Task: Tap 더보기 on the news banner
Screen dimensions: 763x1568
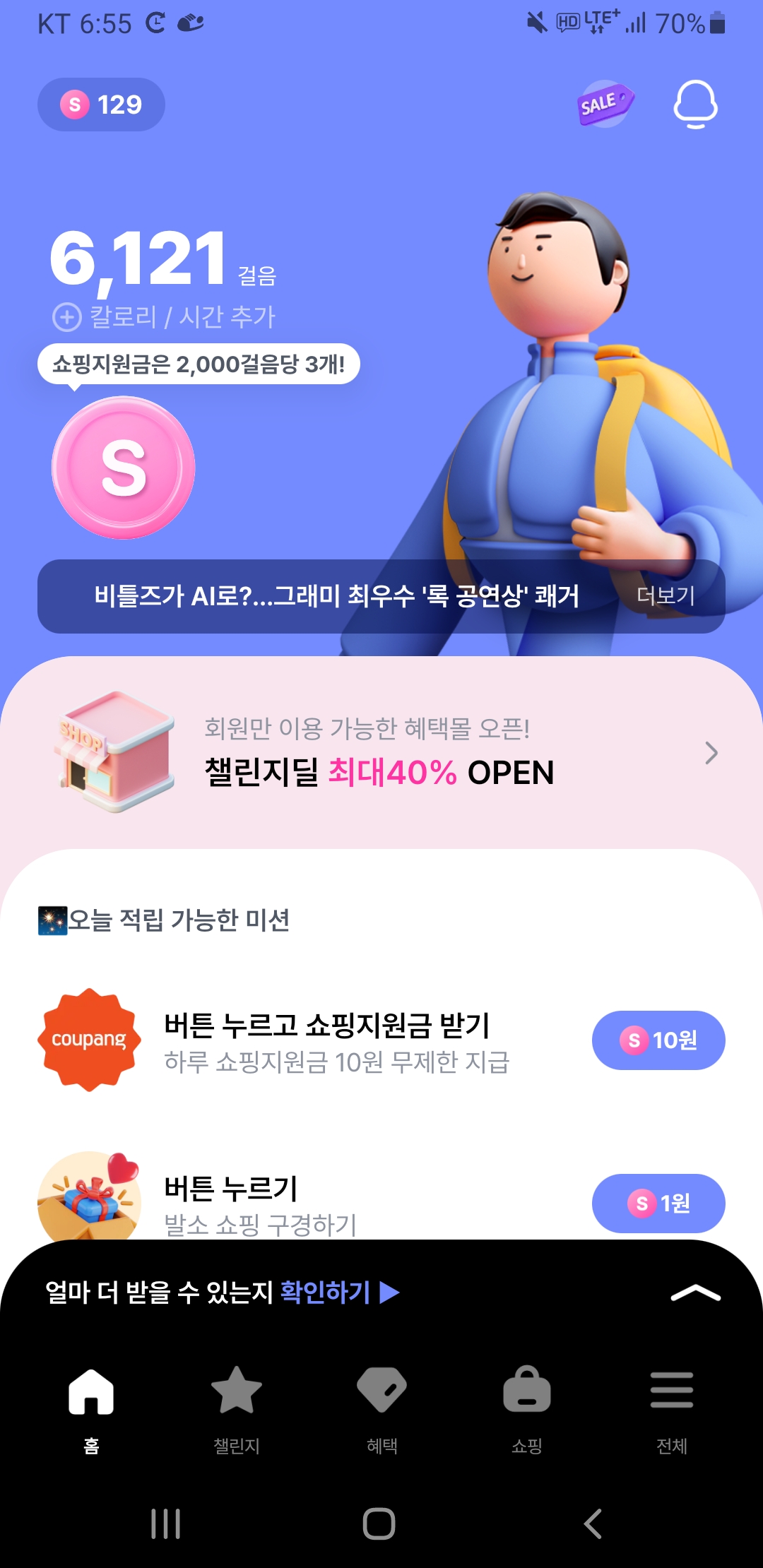Action: (666, 596)
